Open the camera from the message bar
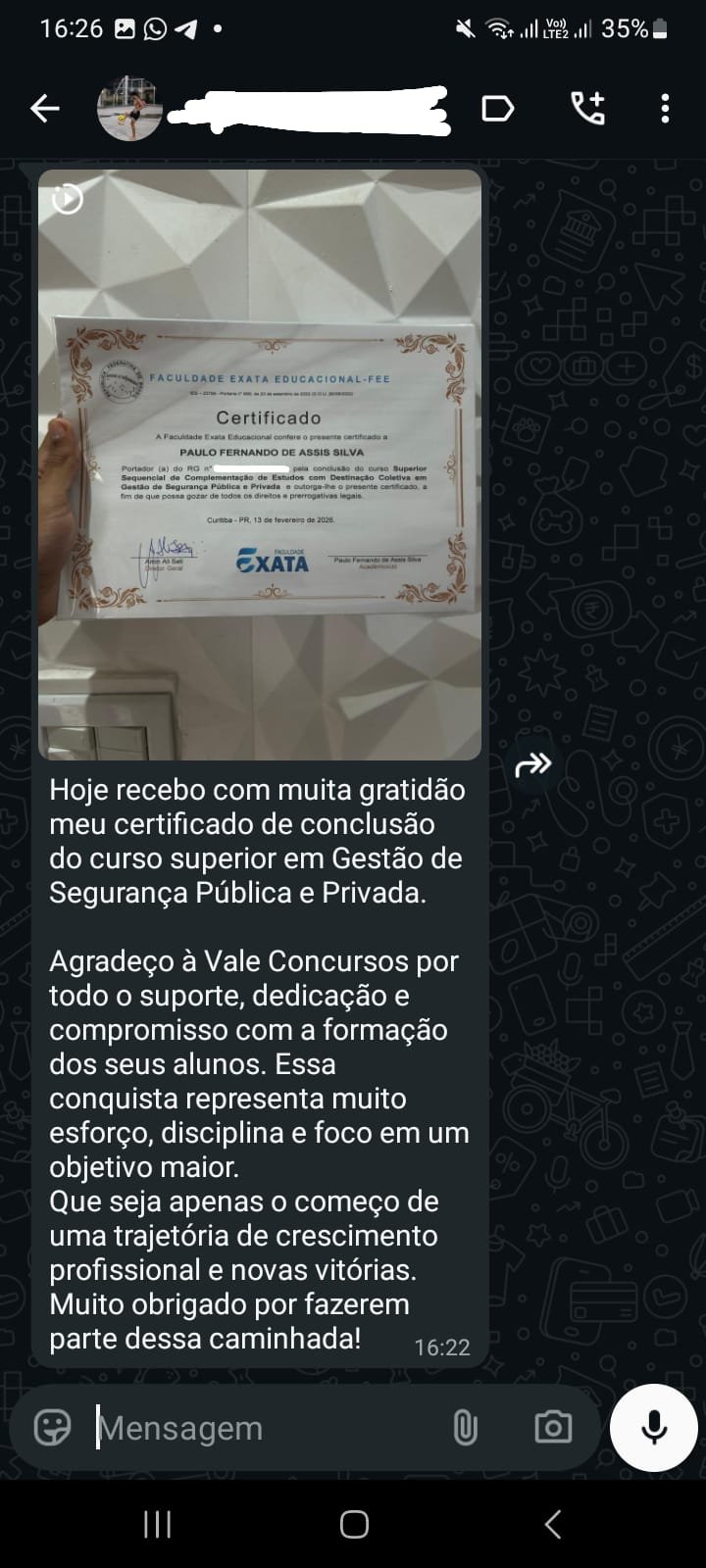 pyautogui.click(x=553, y=1428)
